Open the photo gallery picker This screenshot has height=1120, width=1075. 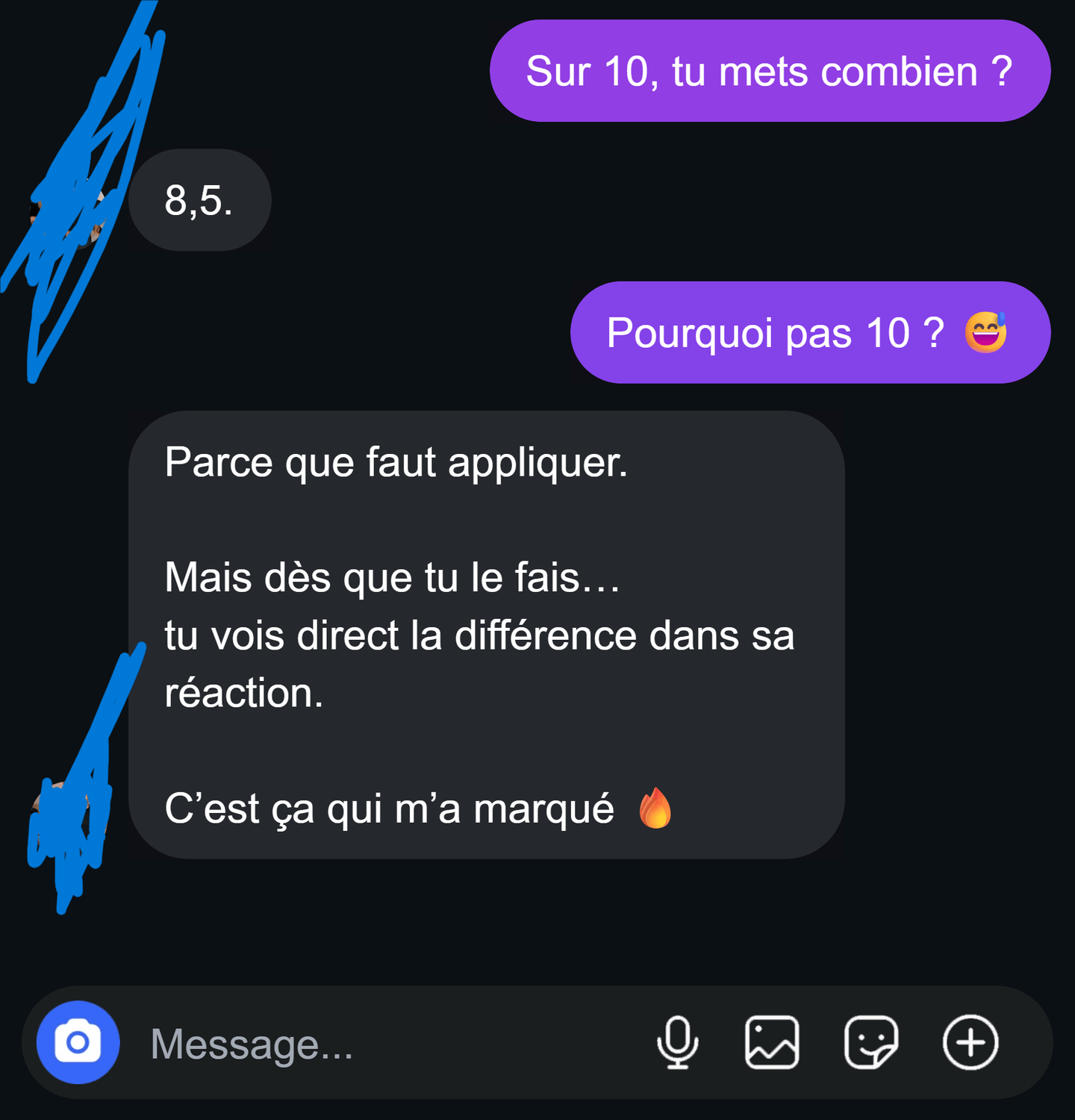click(772, 1042)
